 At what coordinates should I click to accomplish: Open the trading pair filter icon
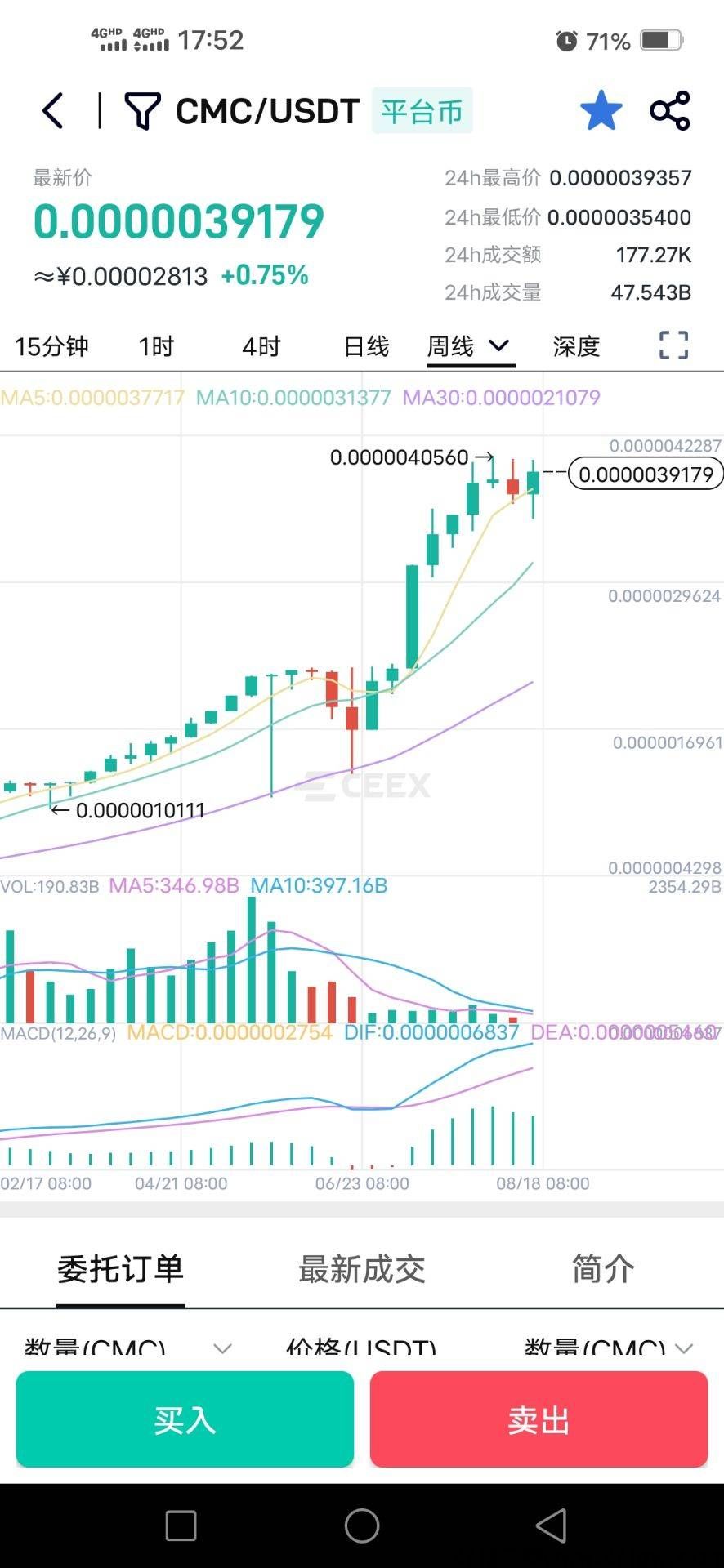(142, 111)
